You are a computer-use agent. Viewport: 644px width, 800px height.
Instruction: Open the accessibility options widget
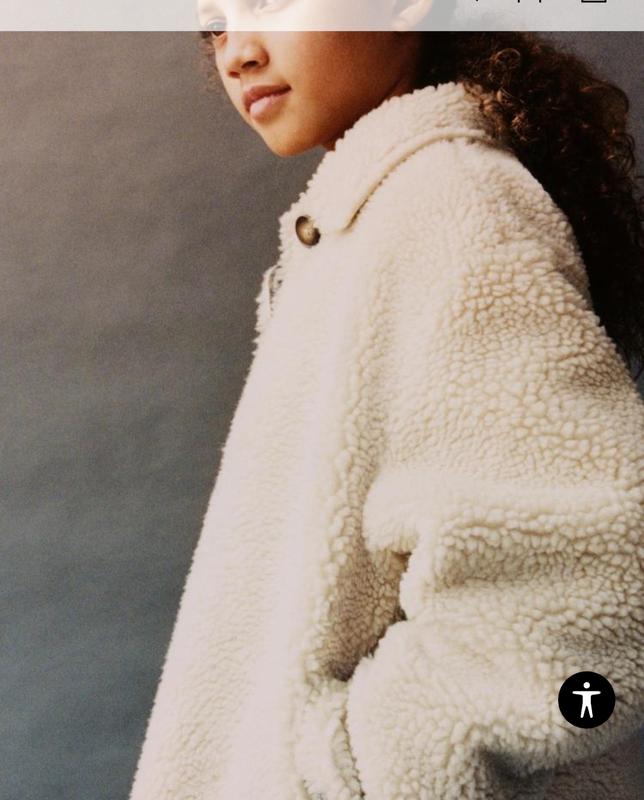[586, 700]
